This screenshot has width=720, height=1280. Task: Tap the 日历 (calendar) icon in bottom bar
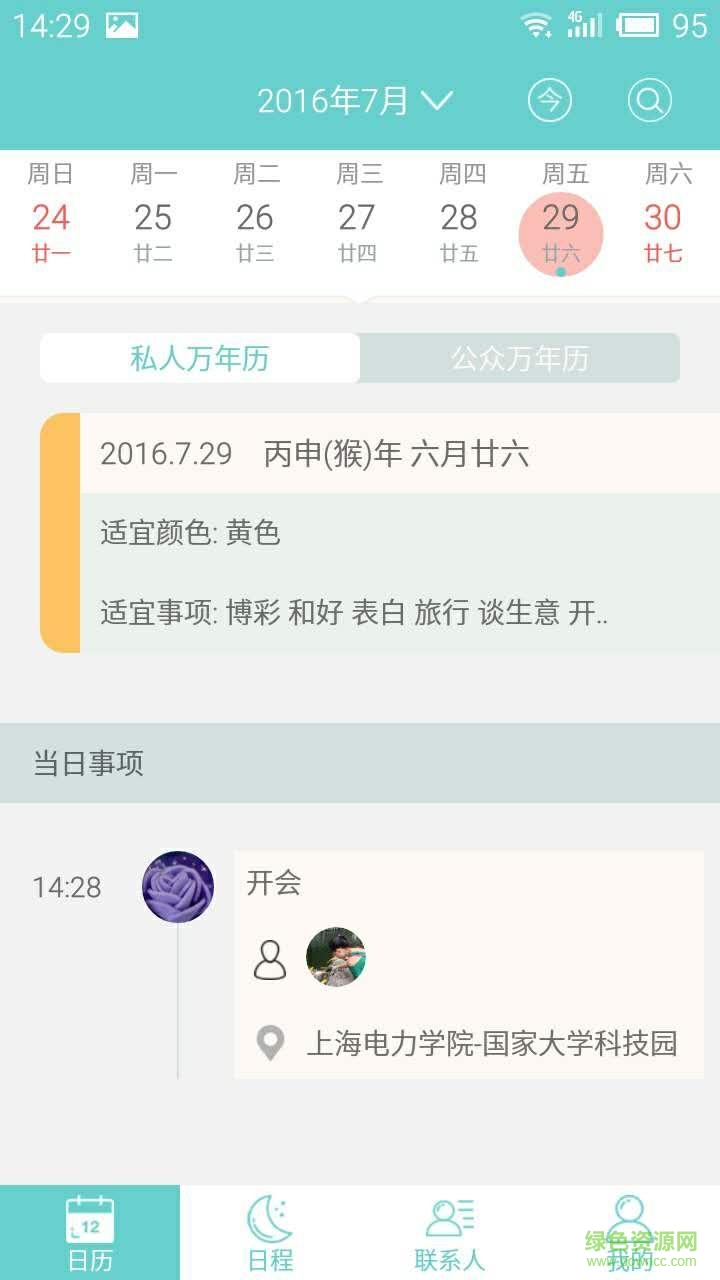90,1230
